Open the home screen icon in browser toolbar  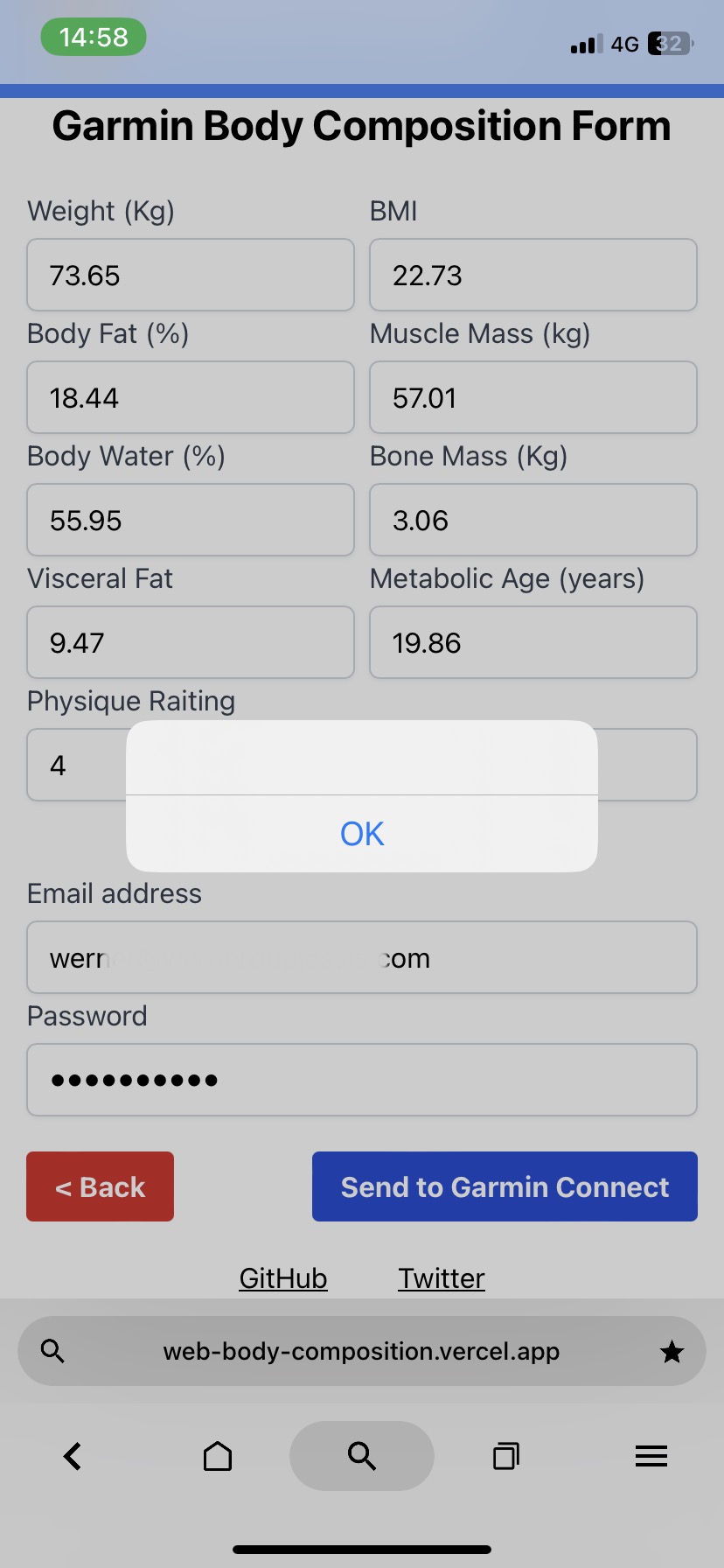point(217,1455)
